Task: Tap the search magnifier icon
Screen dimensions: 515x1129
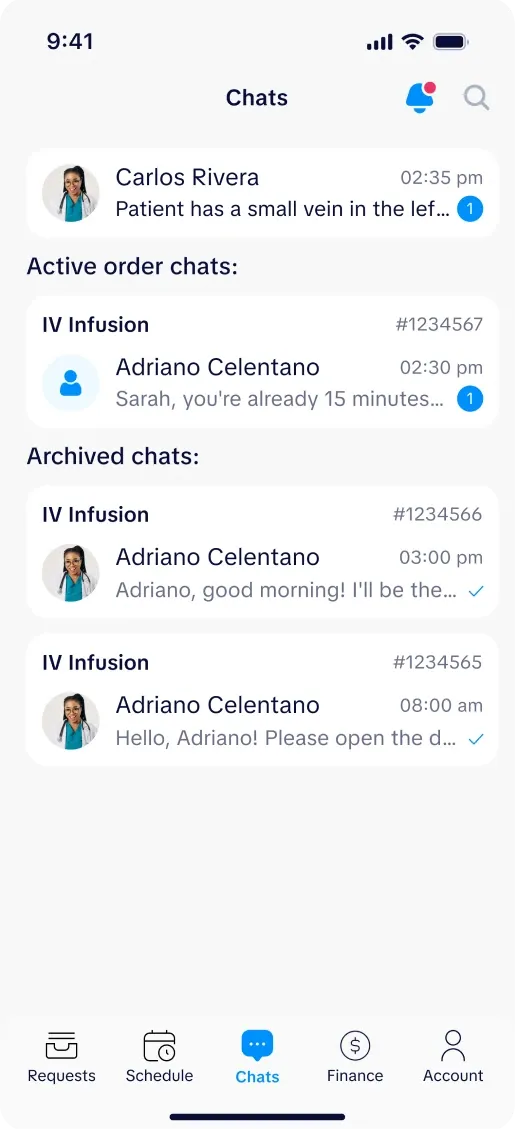Action: coord(476,97)
